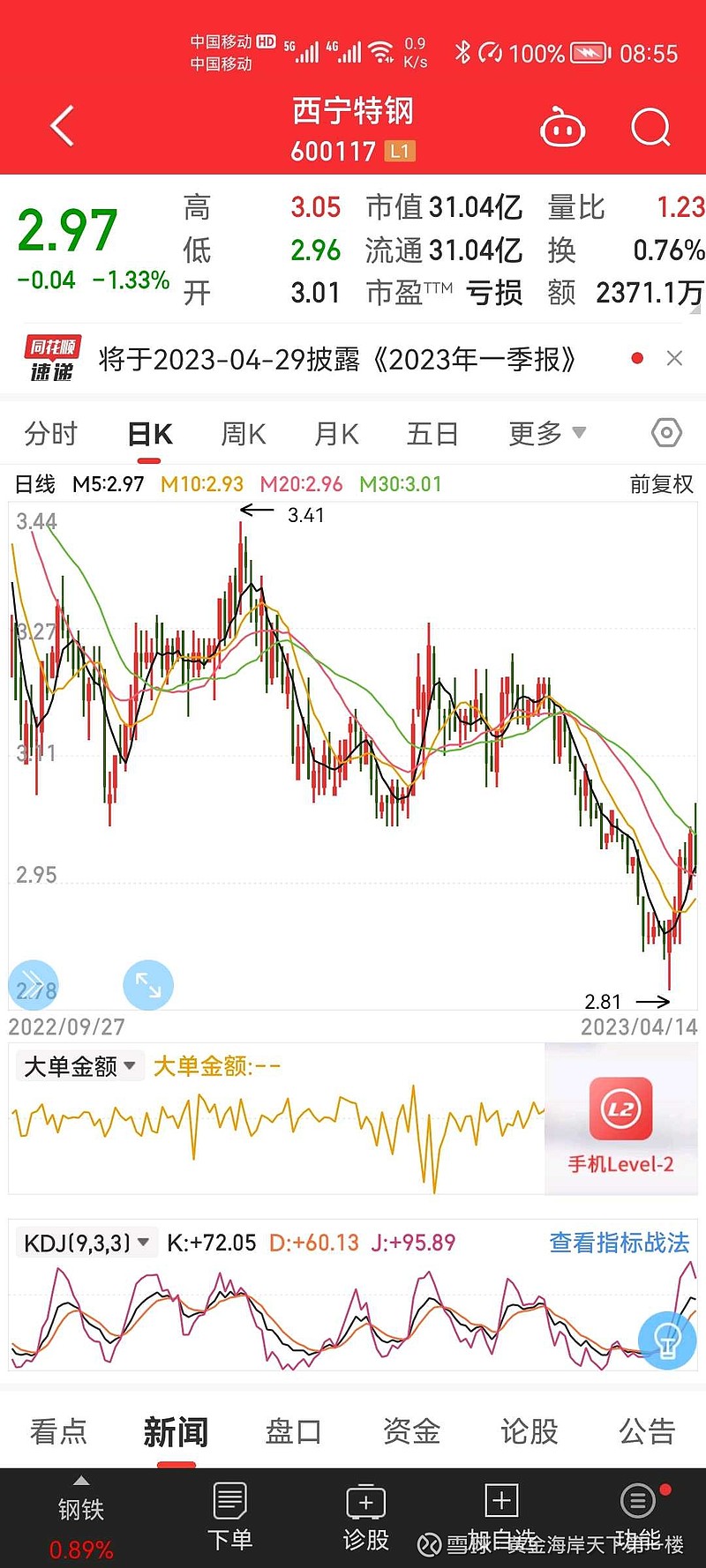This screenshot has height=1568, width=706.
Task: Open the search magnifier
Action: tap(651, 129)
